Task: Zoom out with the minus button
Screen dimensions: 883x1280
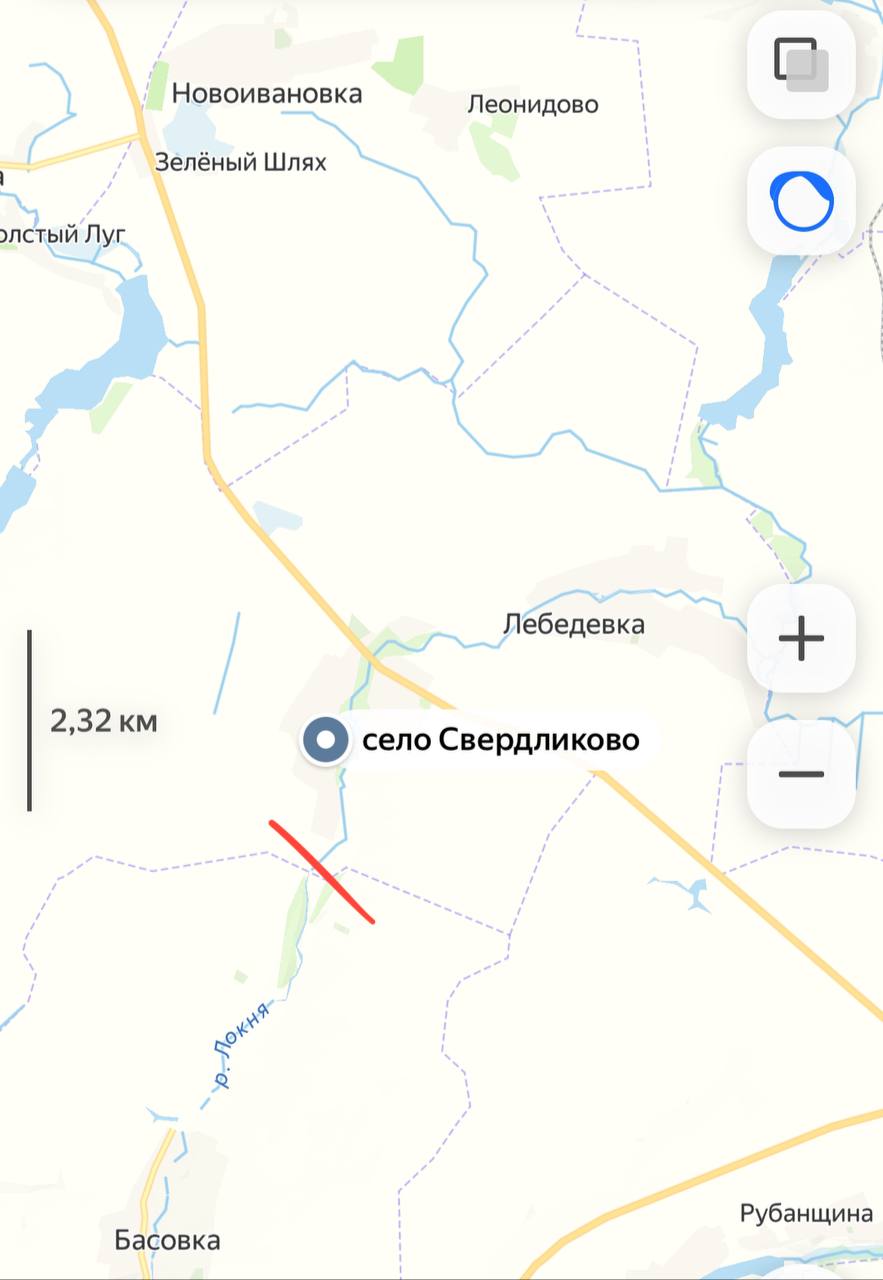Action: point(801,774)
